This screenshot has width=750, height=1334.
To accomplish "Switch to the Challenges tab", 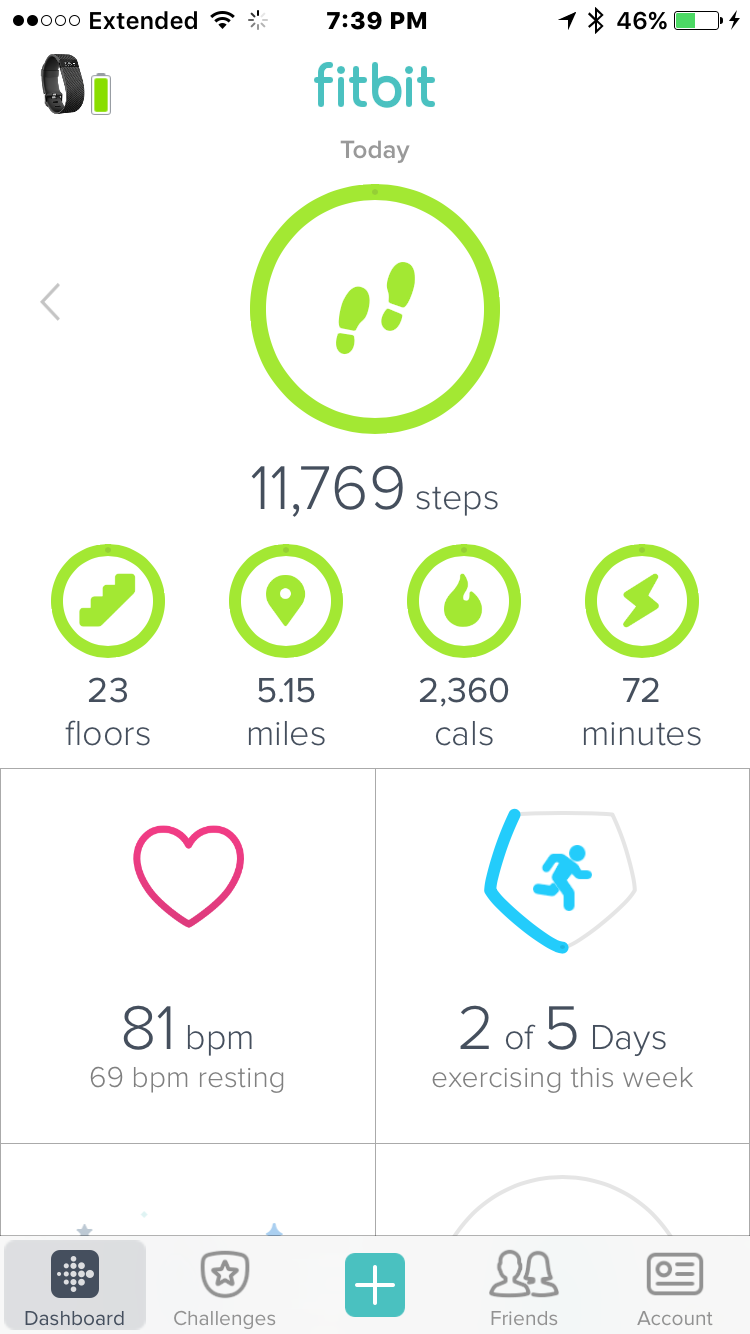I will 225,1289.
